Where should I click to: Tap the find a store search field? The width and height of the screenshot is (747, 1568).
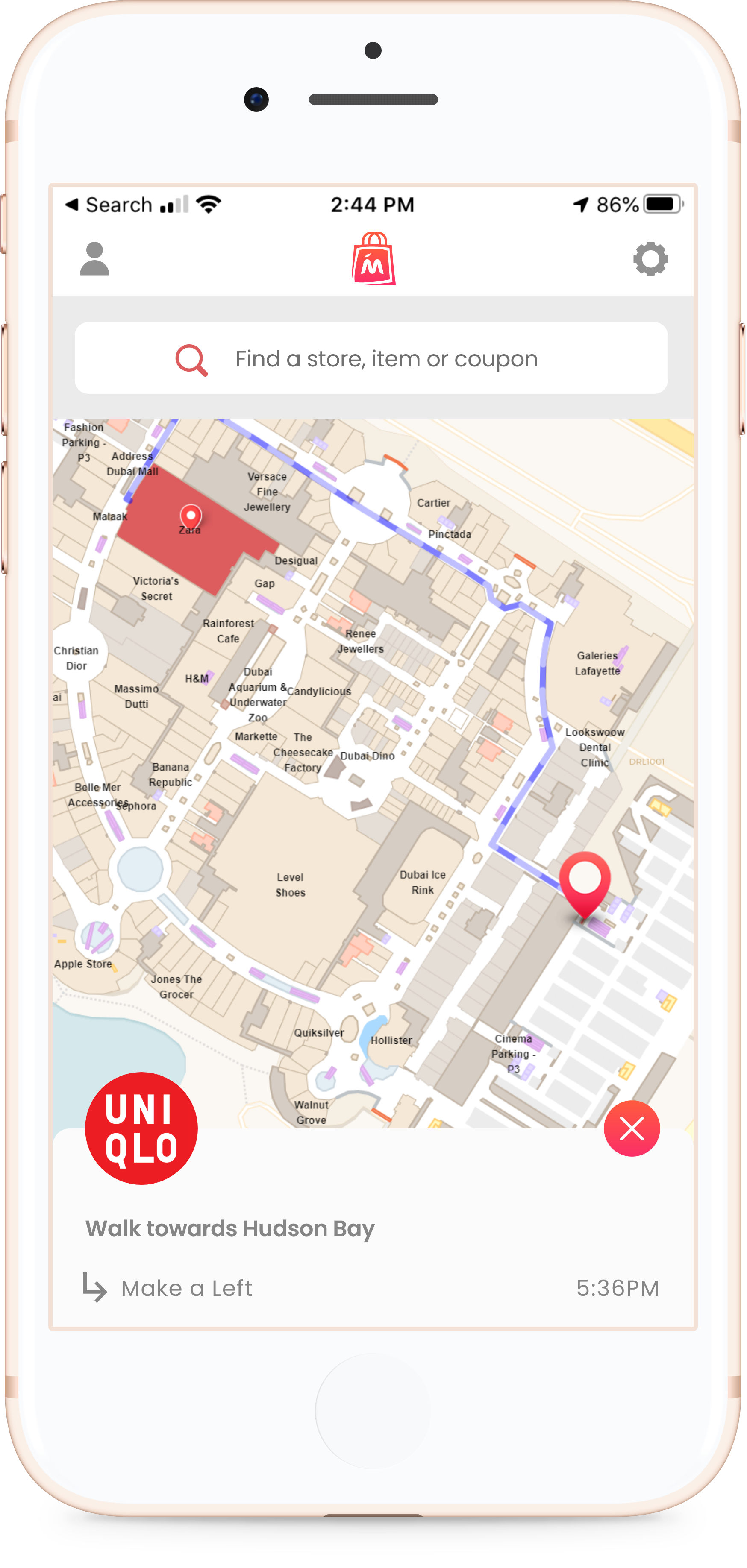coord(371,358)
